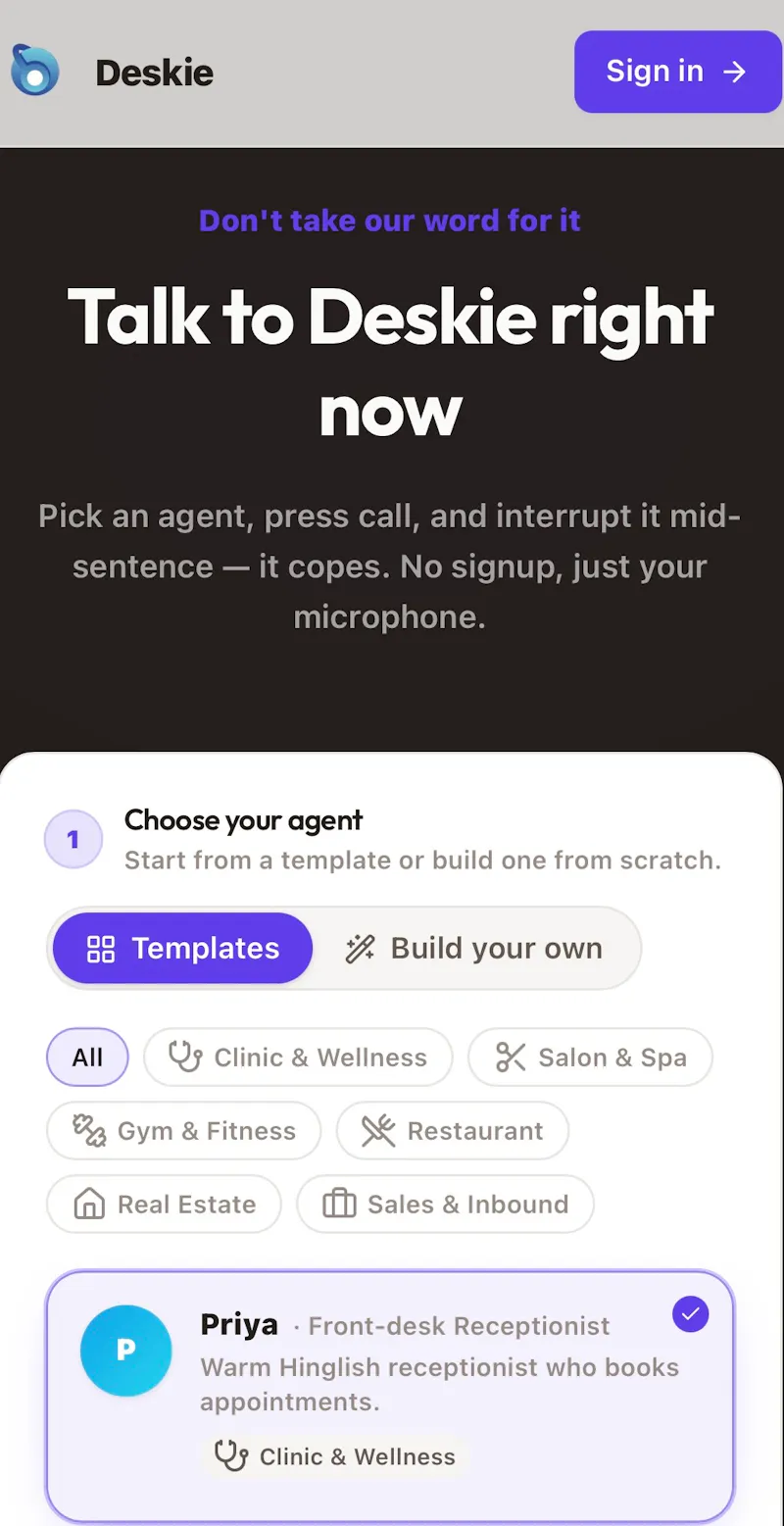
Task: Filter templates by Salon & Spa
Action: 590,1058
